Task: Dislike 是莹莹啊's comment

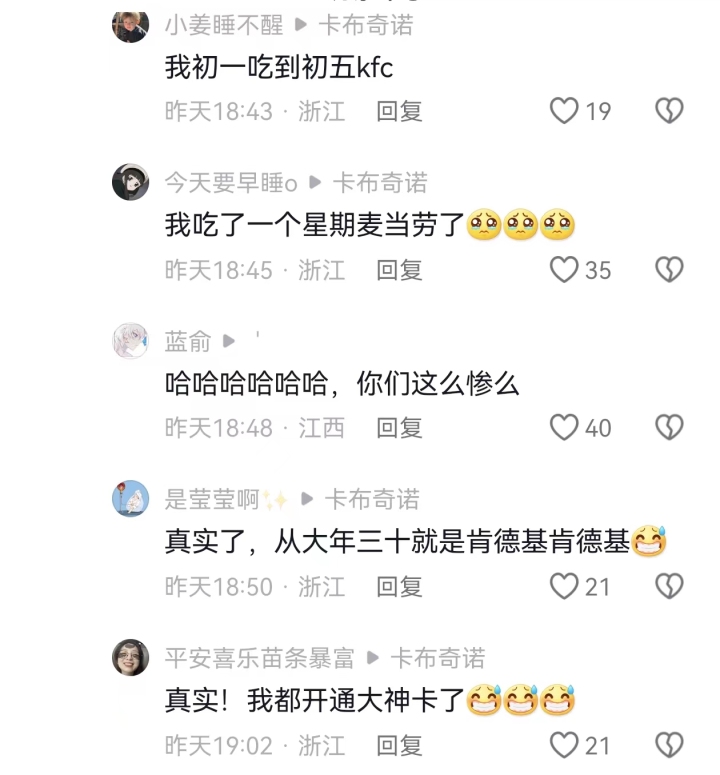Action: pyautogui.click(x=669, y=586)
